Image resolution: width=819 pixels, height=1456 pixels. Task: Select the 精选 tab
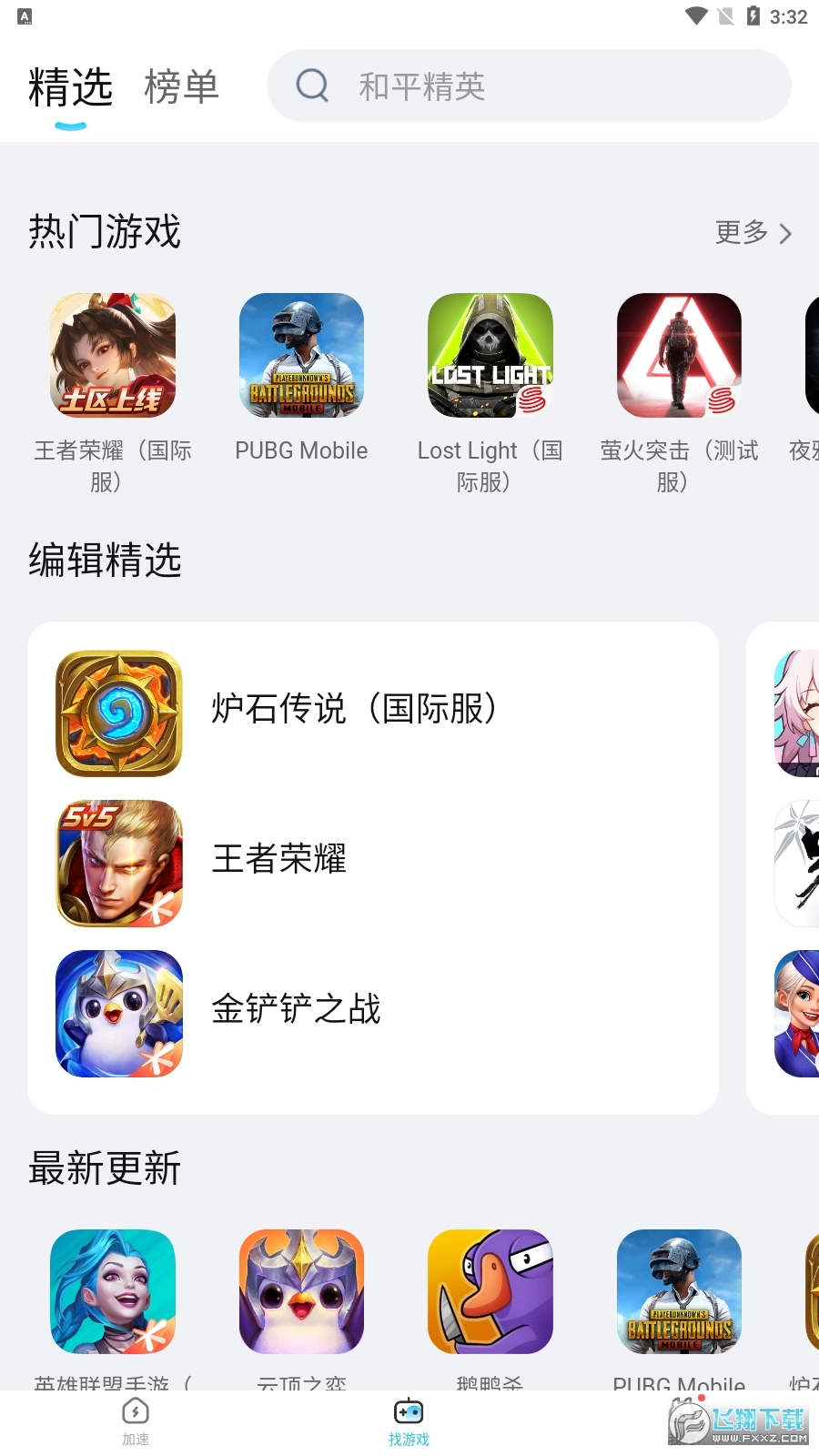(70, 87)
